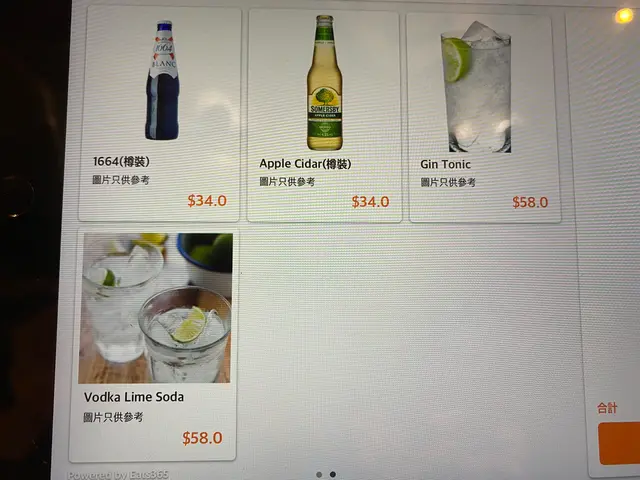Select the 1664 bottled beer card
This screenshot has height=480, width=640.
tap(161, 113)
